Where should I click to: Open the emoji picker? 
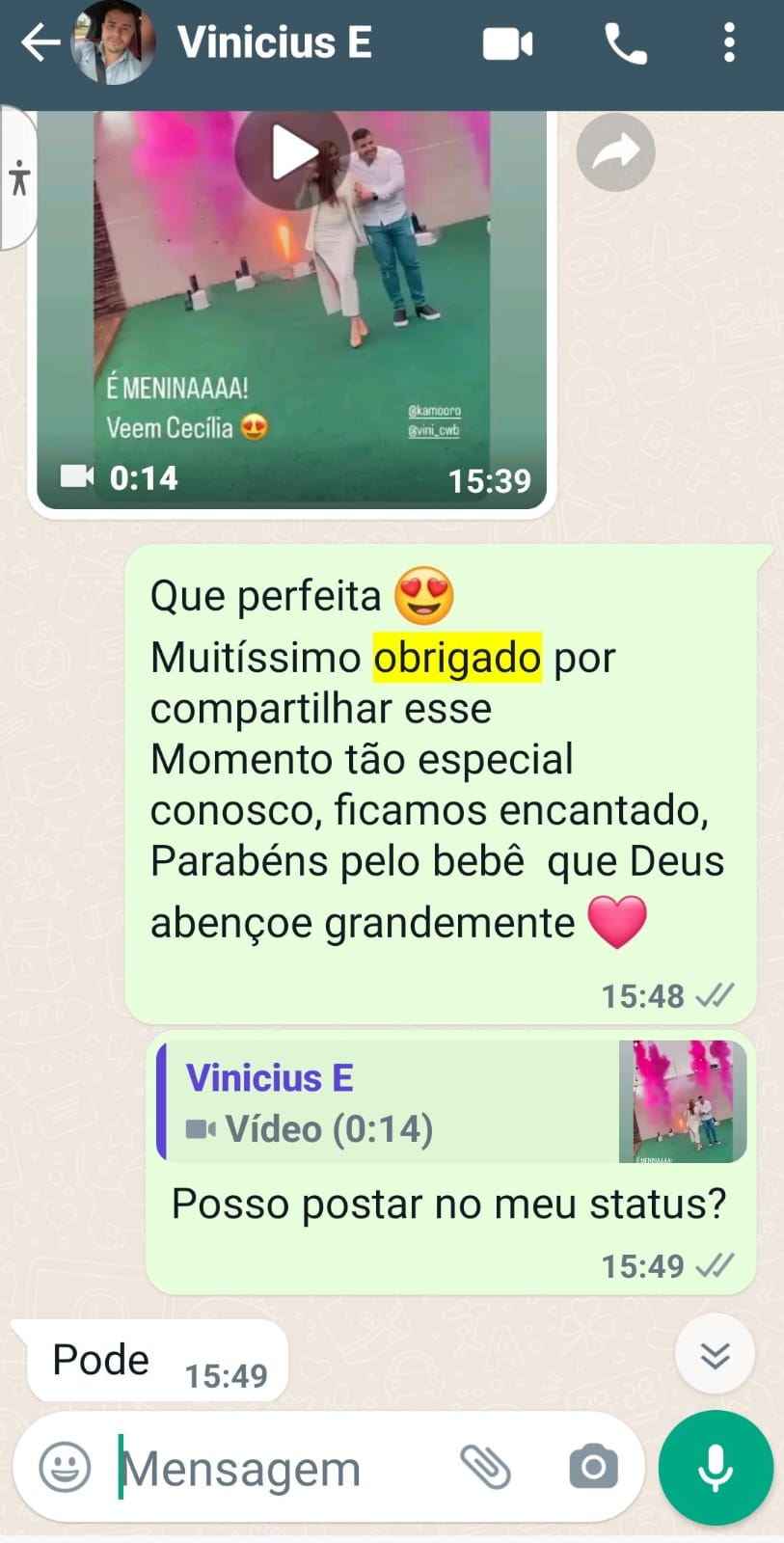pos(65,1468)
